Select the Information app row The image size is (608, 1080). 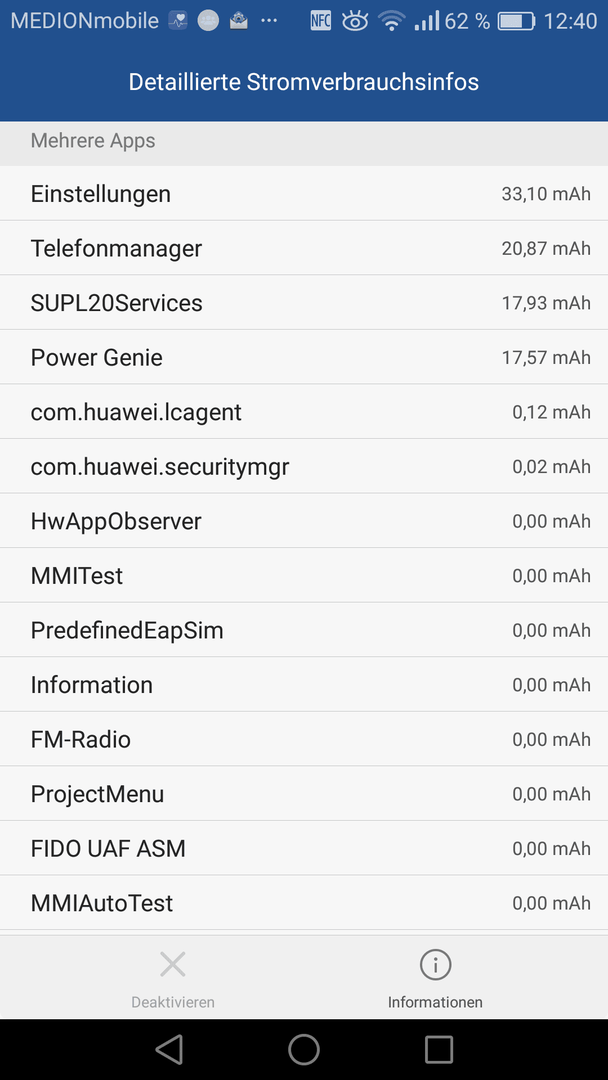(304, 684)
